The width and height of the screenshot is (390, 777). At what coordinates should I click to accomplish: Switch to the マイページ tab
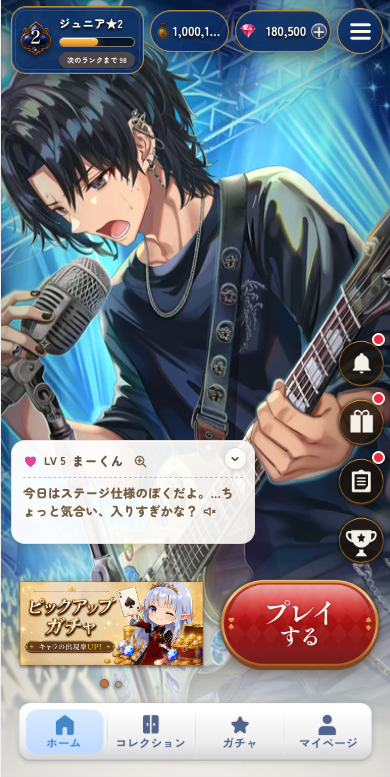click(328, 731)
